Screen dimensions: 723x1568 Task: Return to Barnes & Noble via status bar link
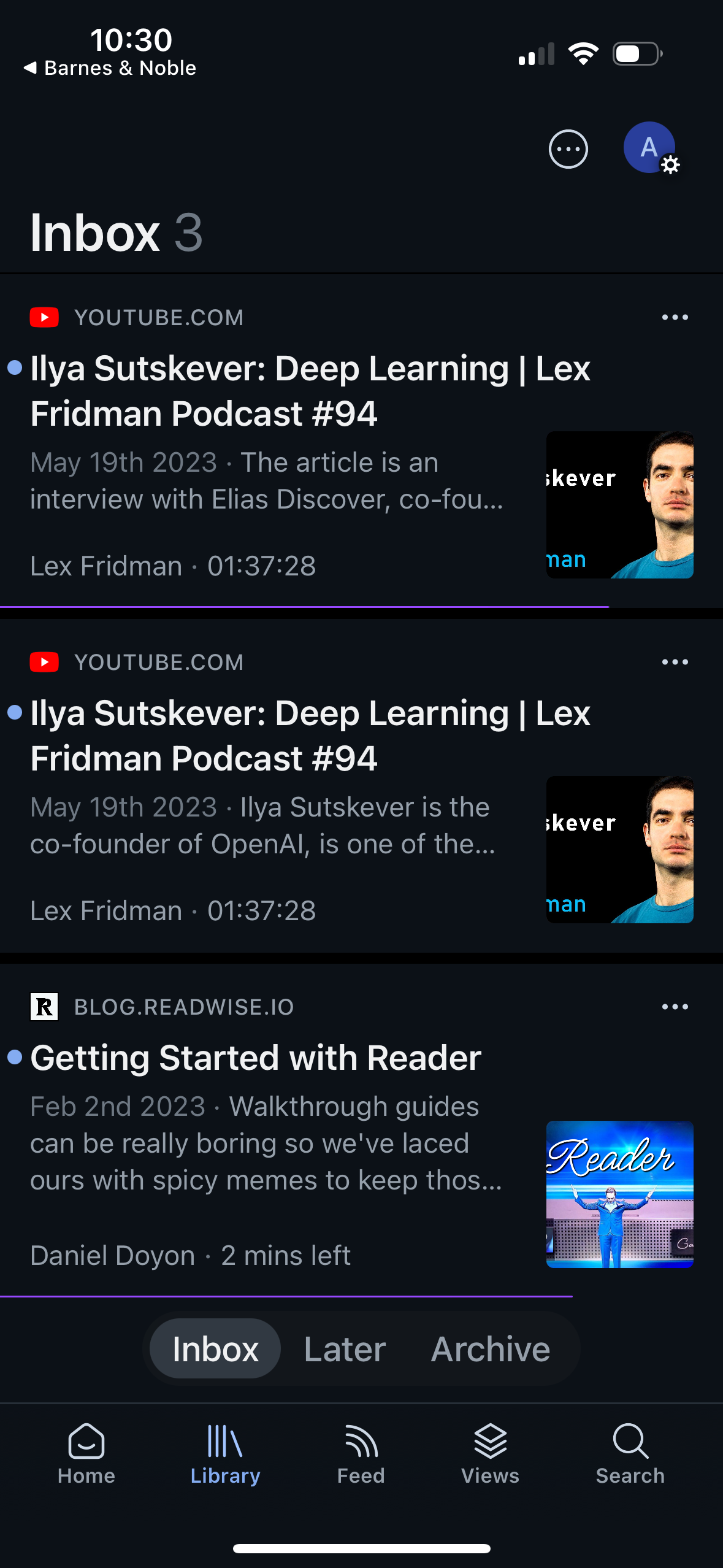pyautogui.click(x=109, y=67)
